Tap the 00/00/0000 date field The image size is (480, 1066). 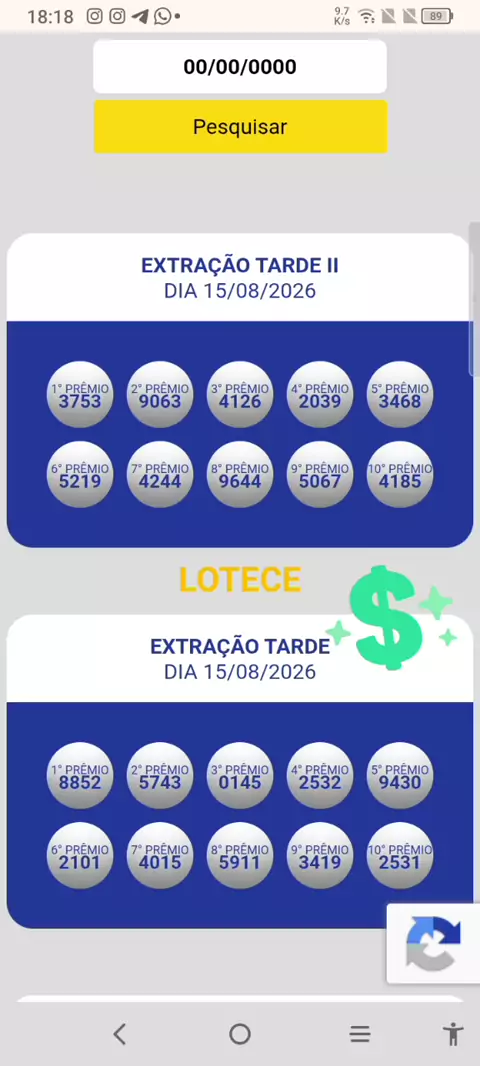[240, 67]
